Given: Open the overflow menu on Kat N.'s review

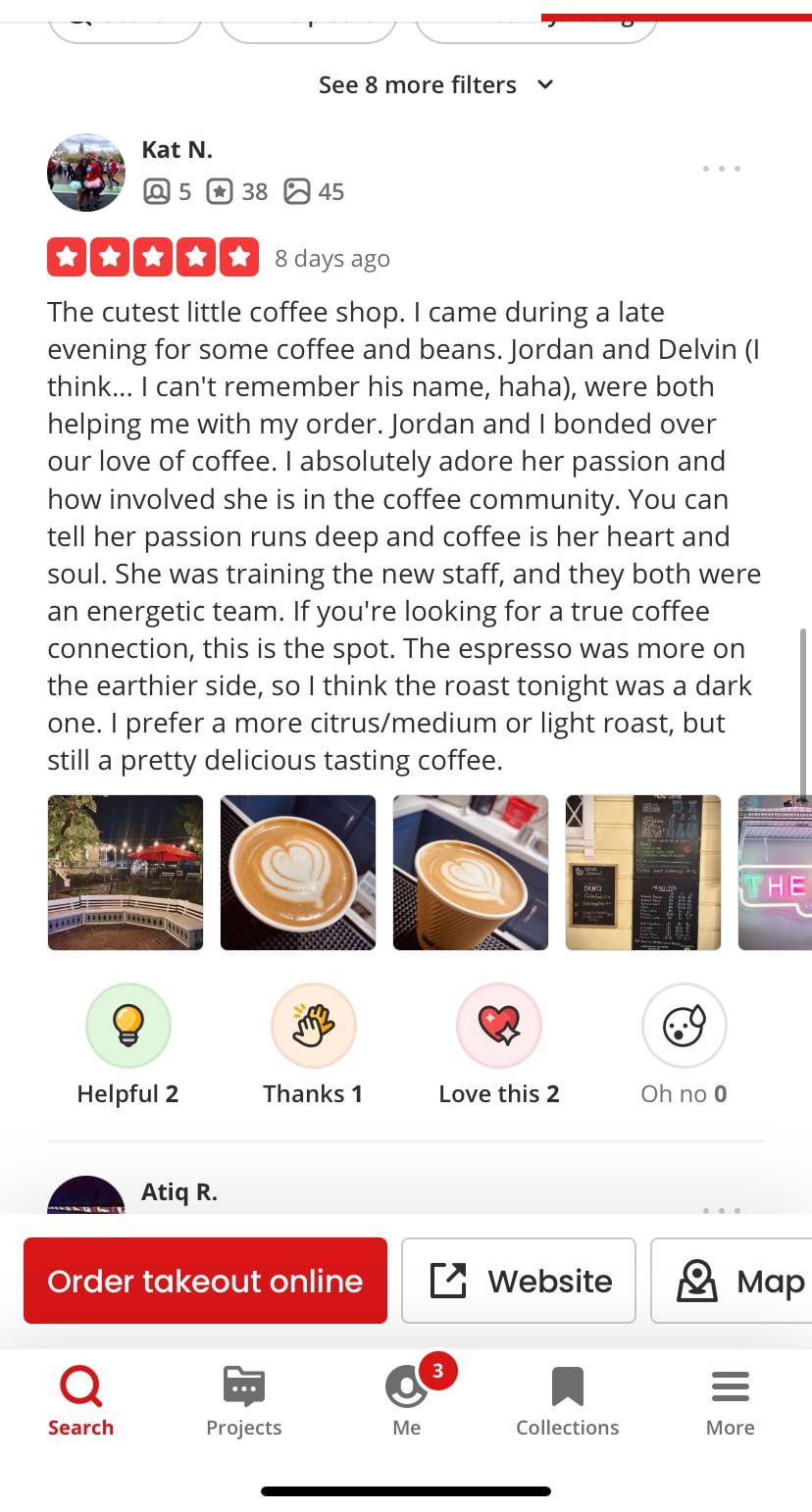Looking at the screenshot, I should (x=722, y=169).
